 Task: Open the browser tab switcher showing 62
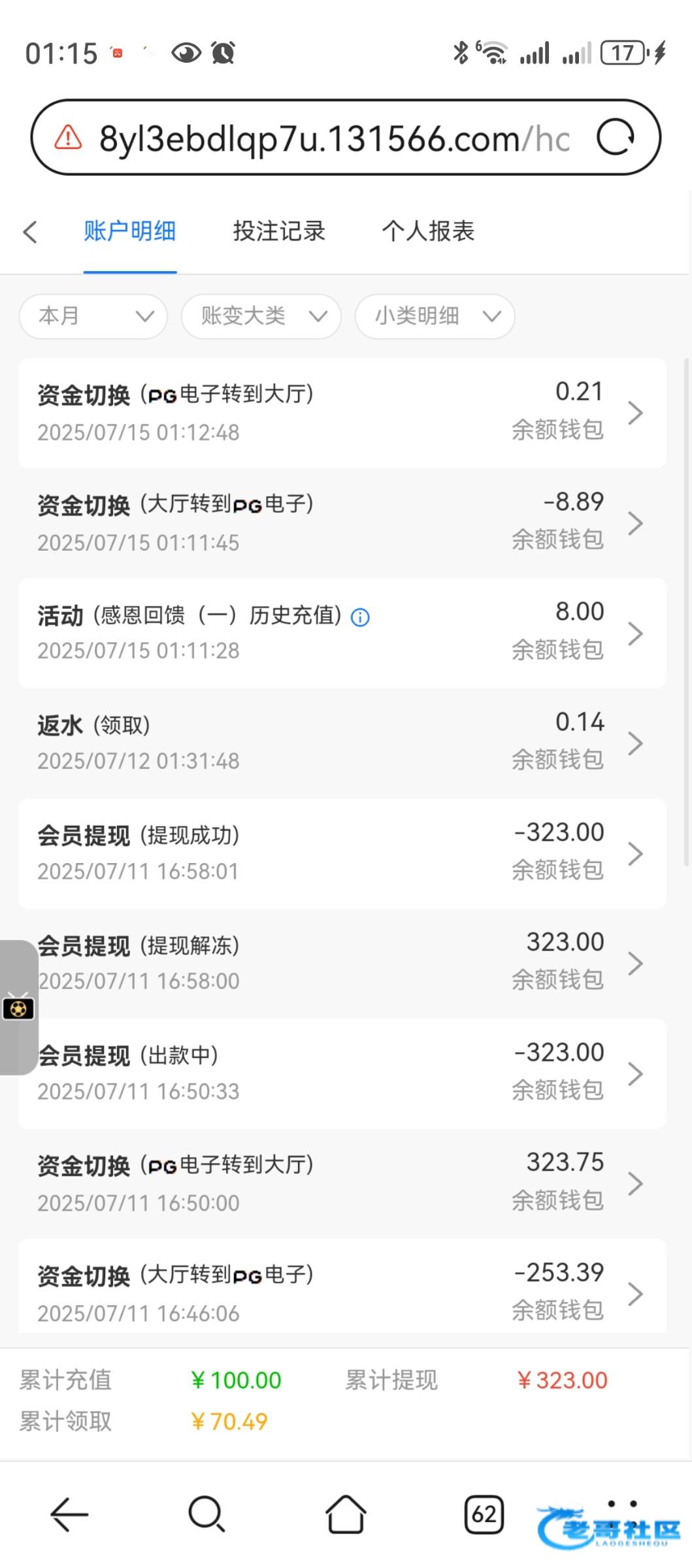(x=484, y=1514)
